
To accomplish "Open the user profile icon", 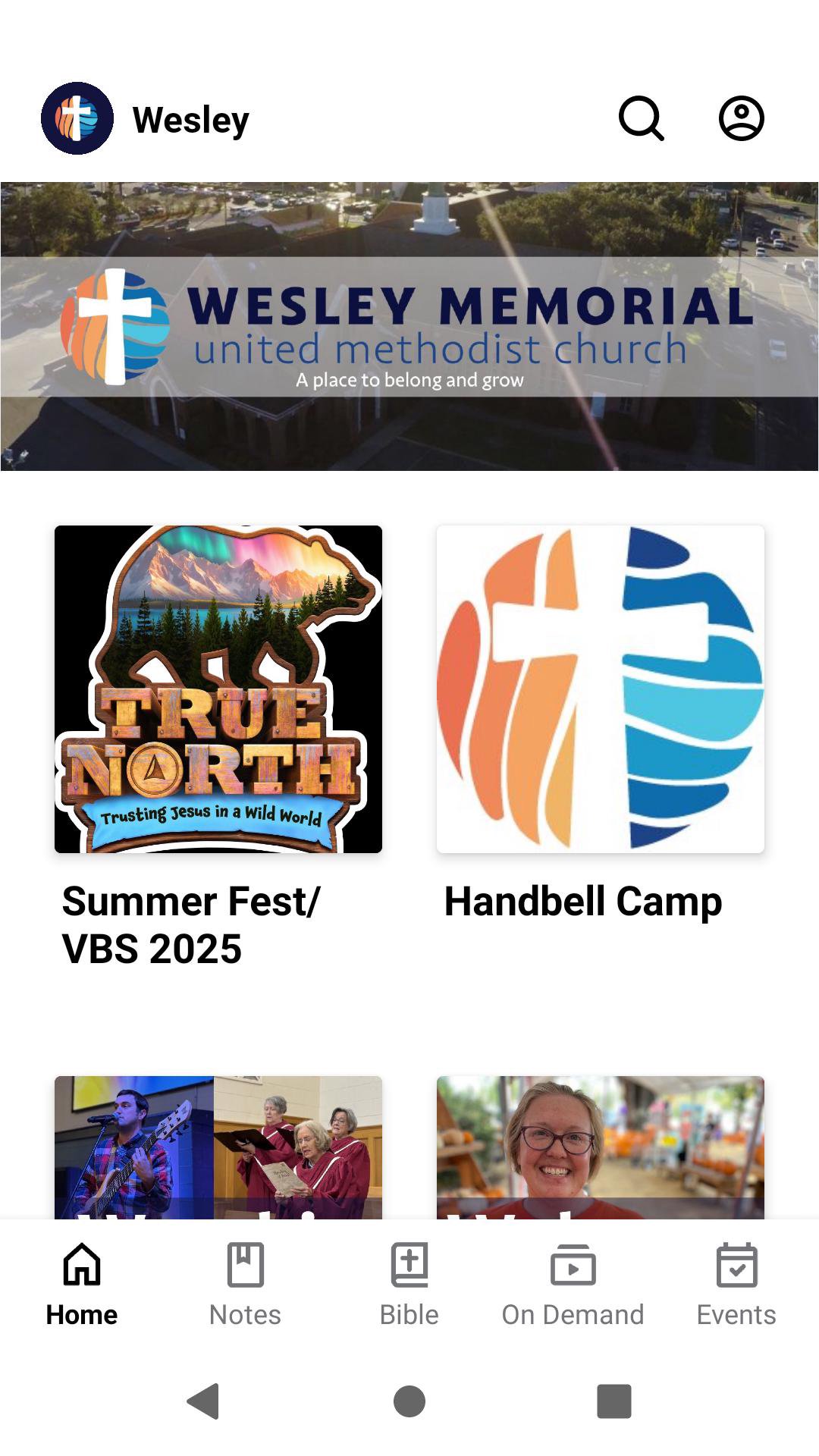I will (741, 118).
